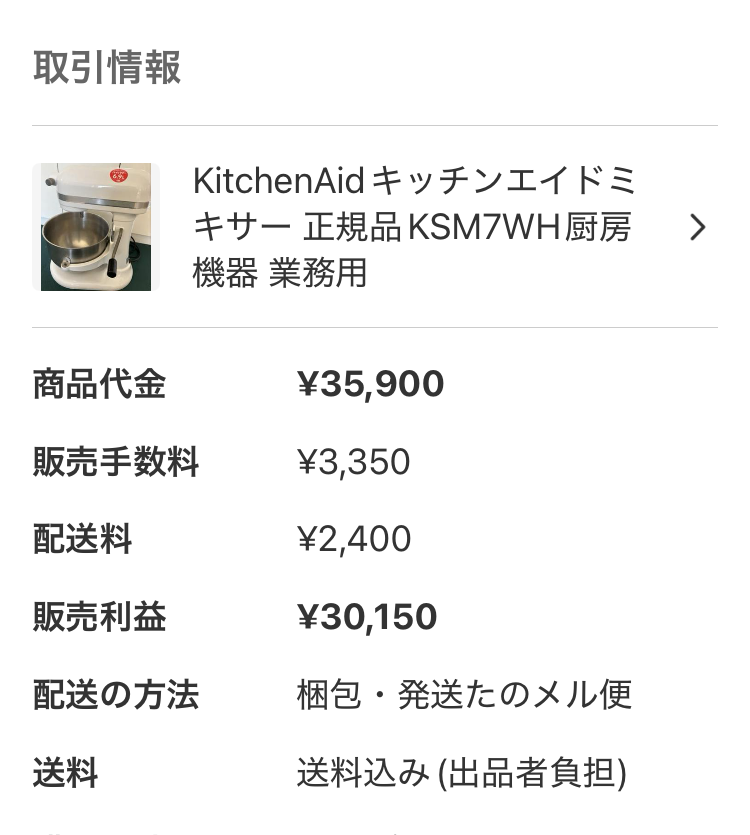Open the KitchenAid mixer item row
This screenshot has height=835, width=750.
coord(414,227)
